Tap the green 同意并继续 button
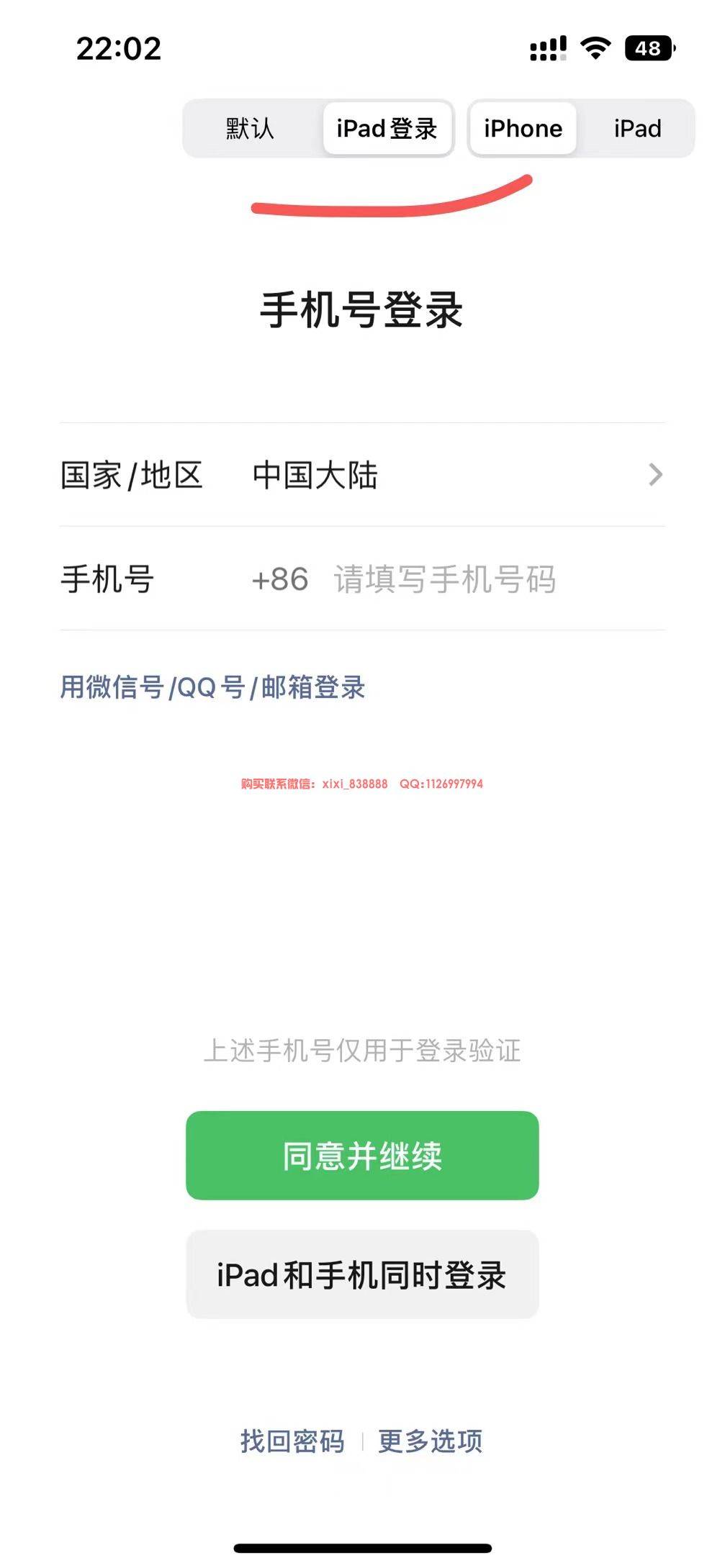Screen dimensions: 725x1568 click(362, 1156)
